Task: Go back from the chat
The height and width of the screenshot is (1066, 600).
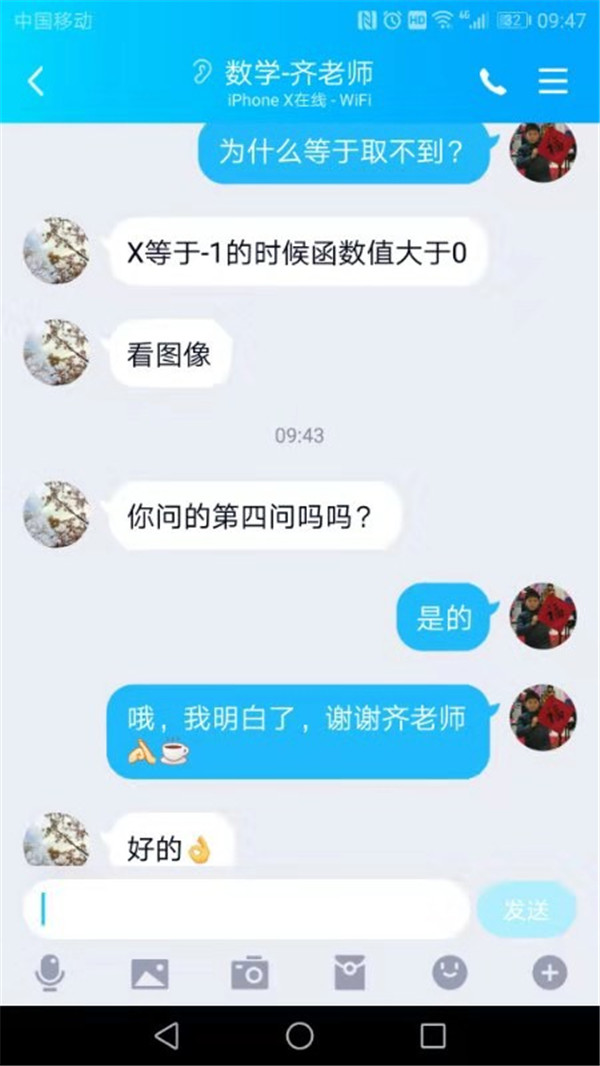Action: (x=36, y=81)
